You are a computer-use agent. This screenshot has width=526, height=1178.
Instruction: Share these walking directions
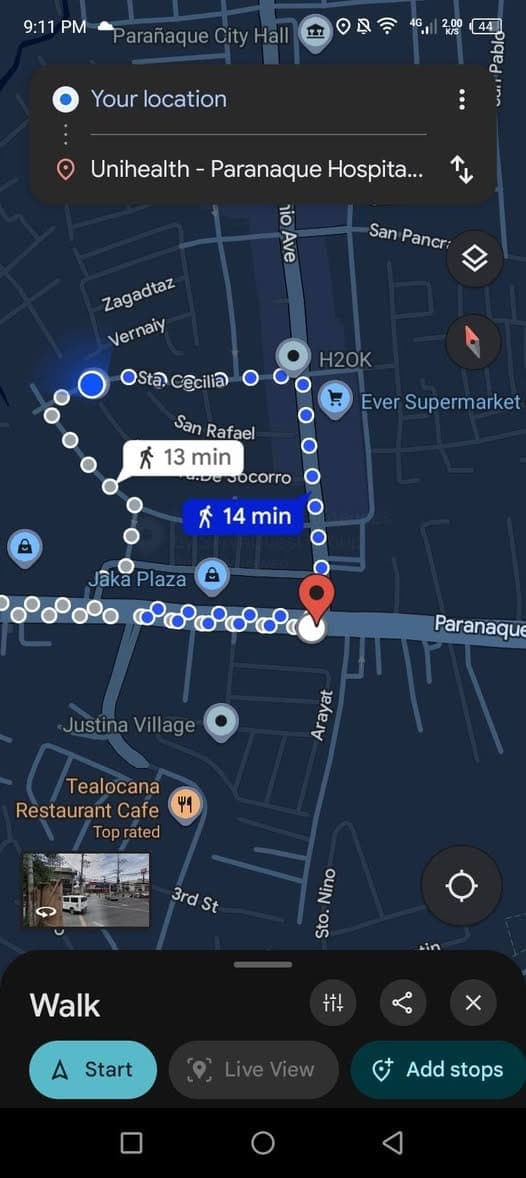coord(403,1002)
